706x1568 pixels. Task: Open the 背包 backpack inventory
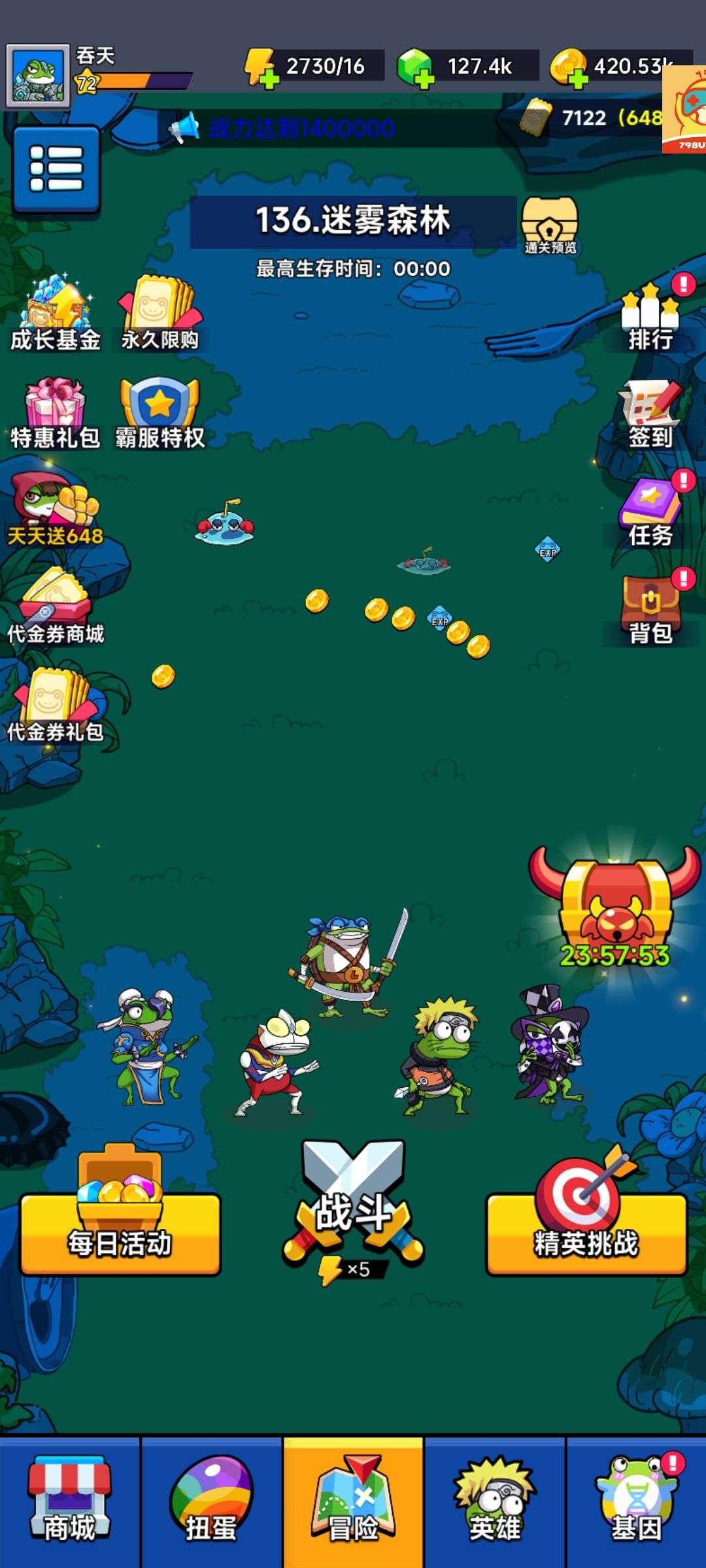pyautogui.click(x=650, y=611)
